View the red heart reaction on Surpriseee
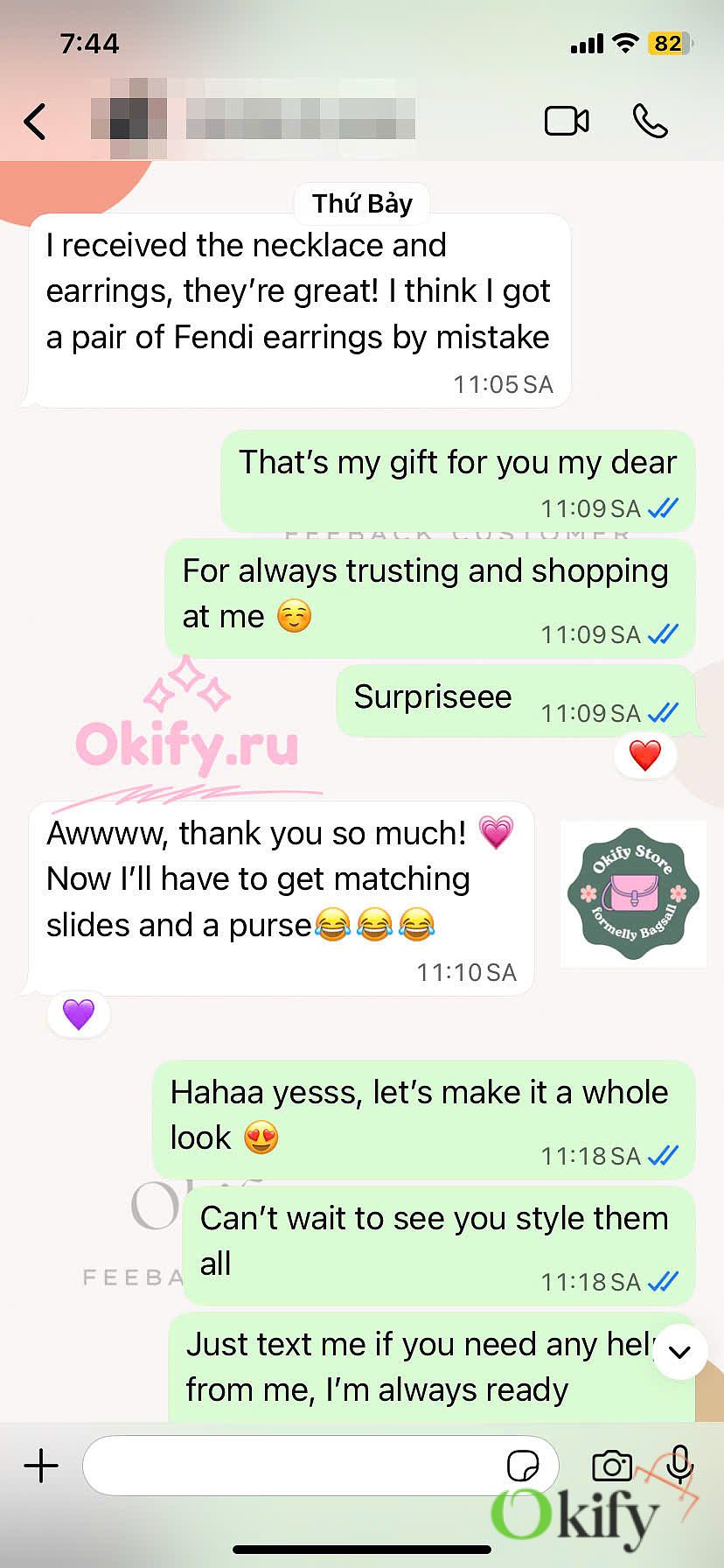Viewport: 724px width, 1568px height. [645, 755]
